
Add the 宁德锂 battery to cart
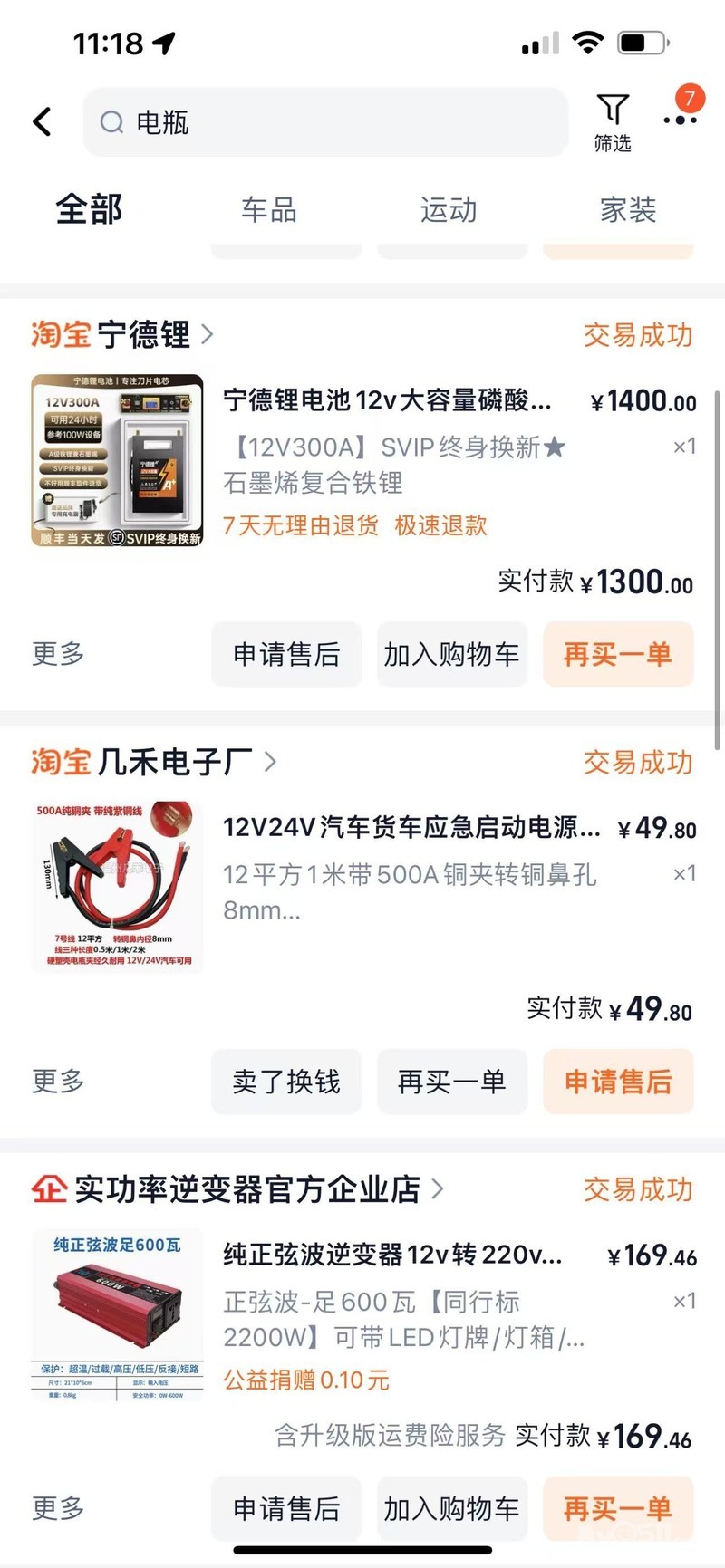[x=451, y=654]
